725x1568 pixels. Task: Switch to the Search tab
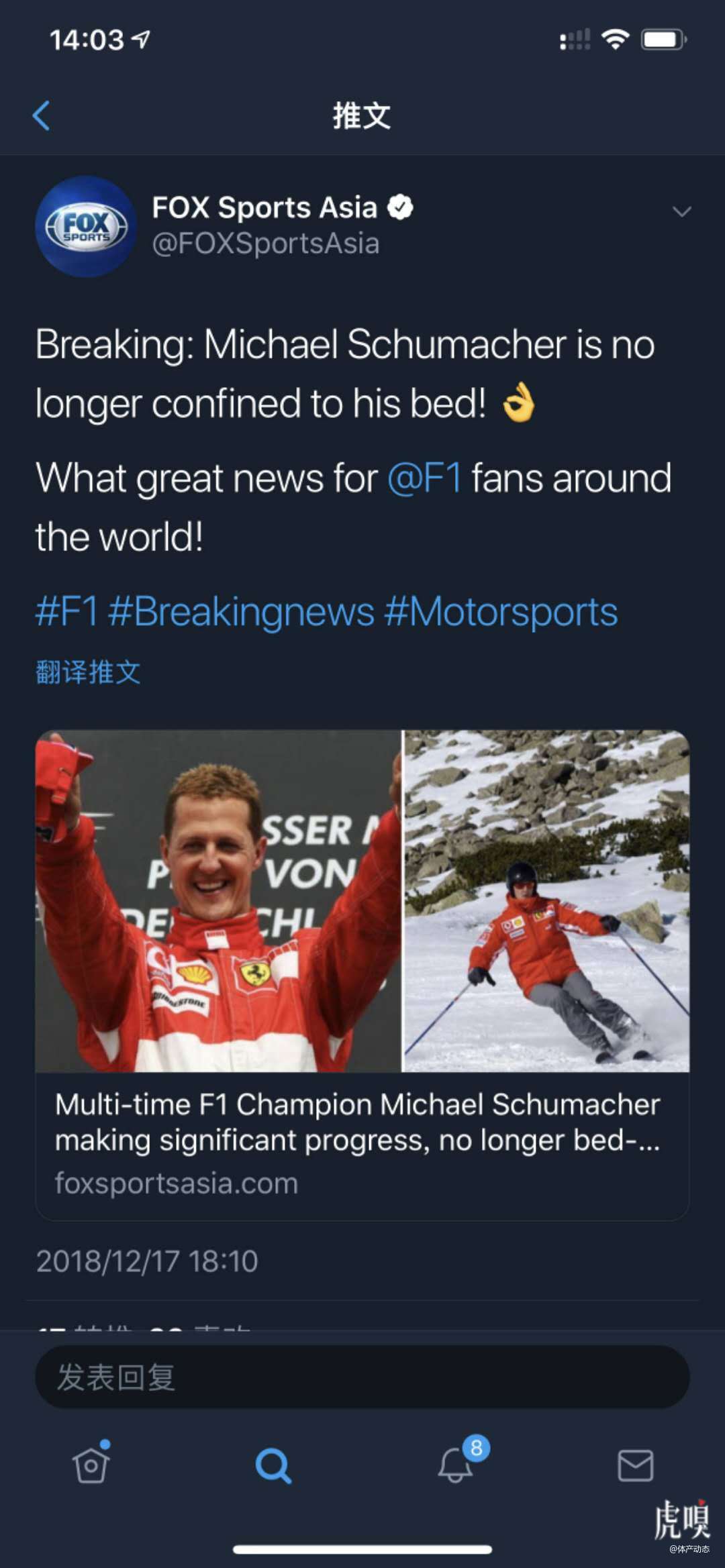tap(273, 1465)
